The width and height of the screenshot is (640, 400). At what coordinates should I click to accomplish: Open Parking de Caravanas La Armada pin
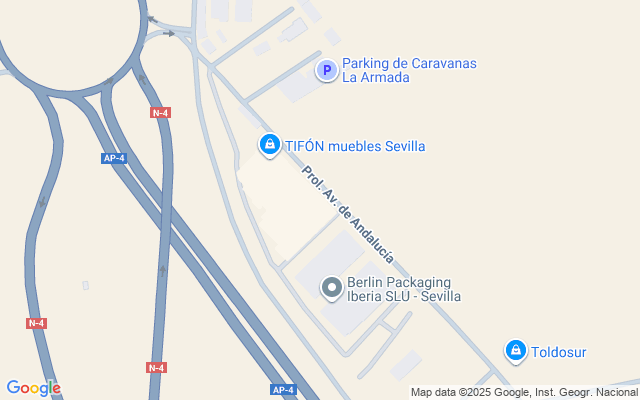[x=327, y=70]
